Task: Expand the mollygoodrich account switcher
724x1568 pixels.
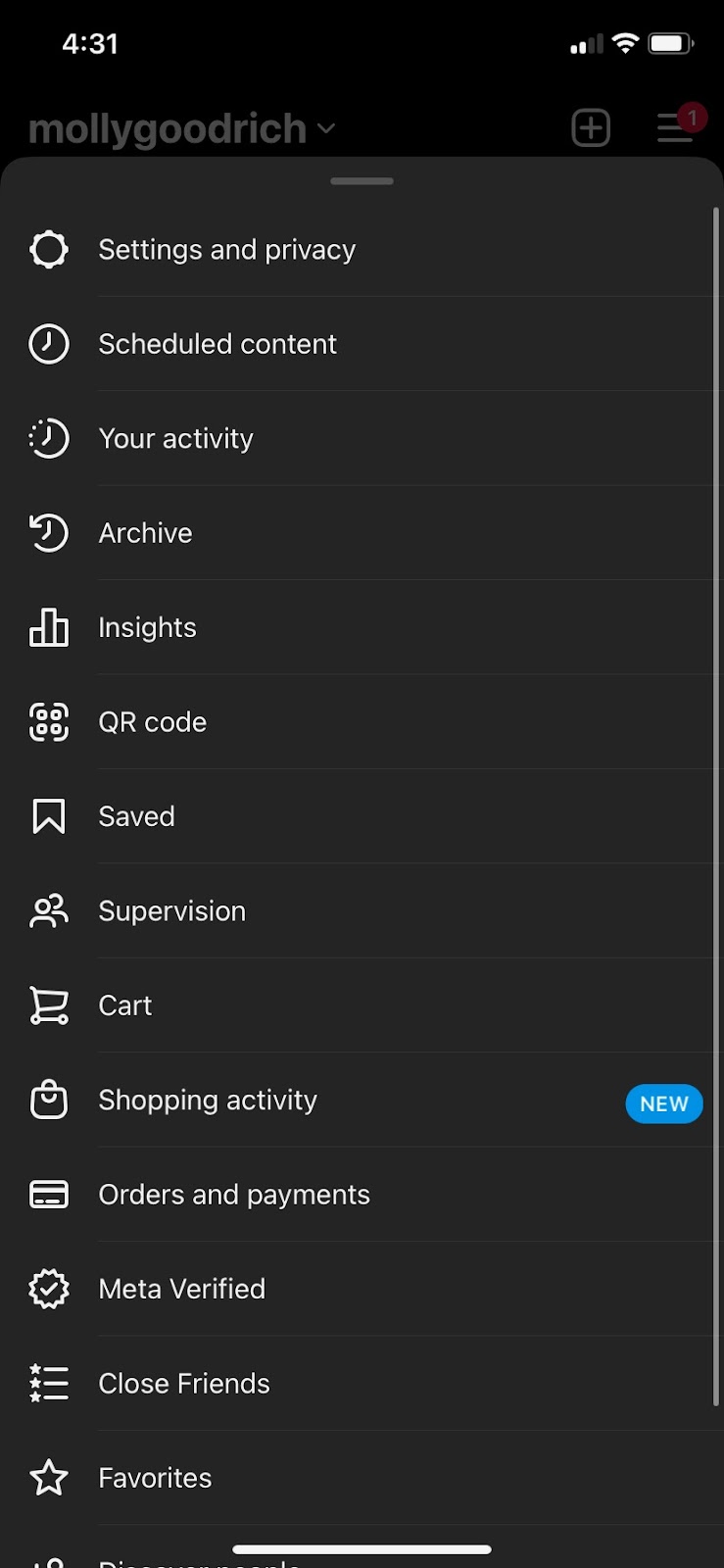Action: tap(182, 129)
